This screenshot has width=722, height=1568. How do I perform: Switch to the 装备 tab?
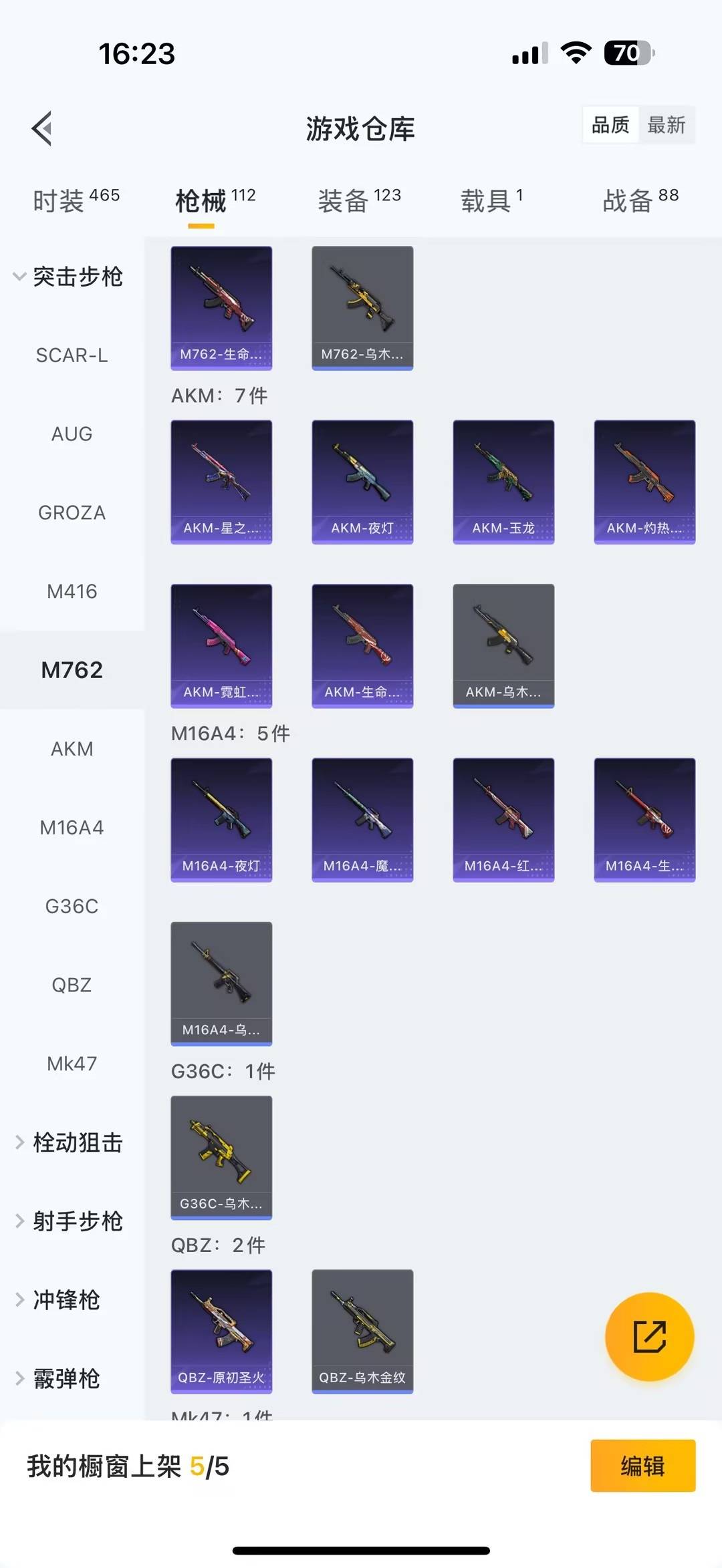tap(359, 200)
